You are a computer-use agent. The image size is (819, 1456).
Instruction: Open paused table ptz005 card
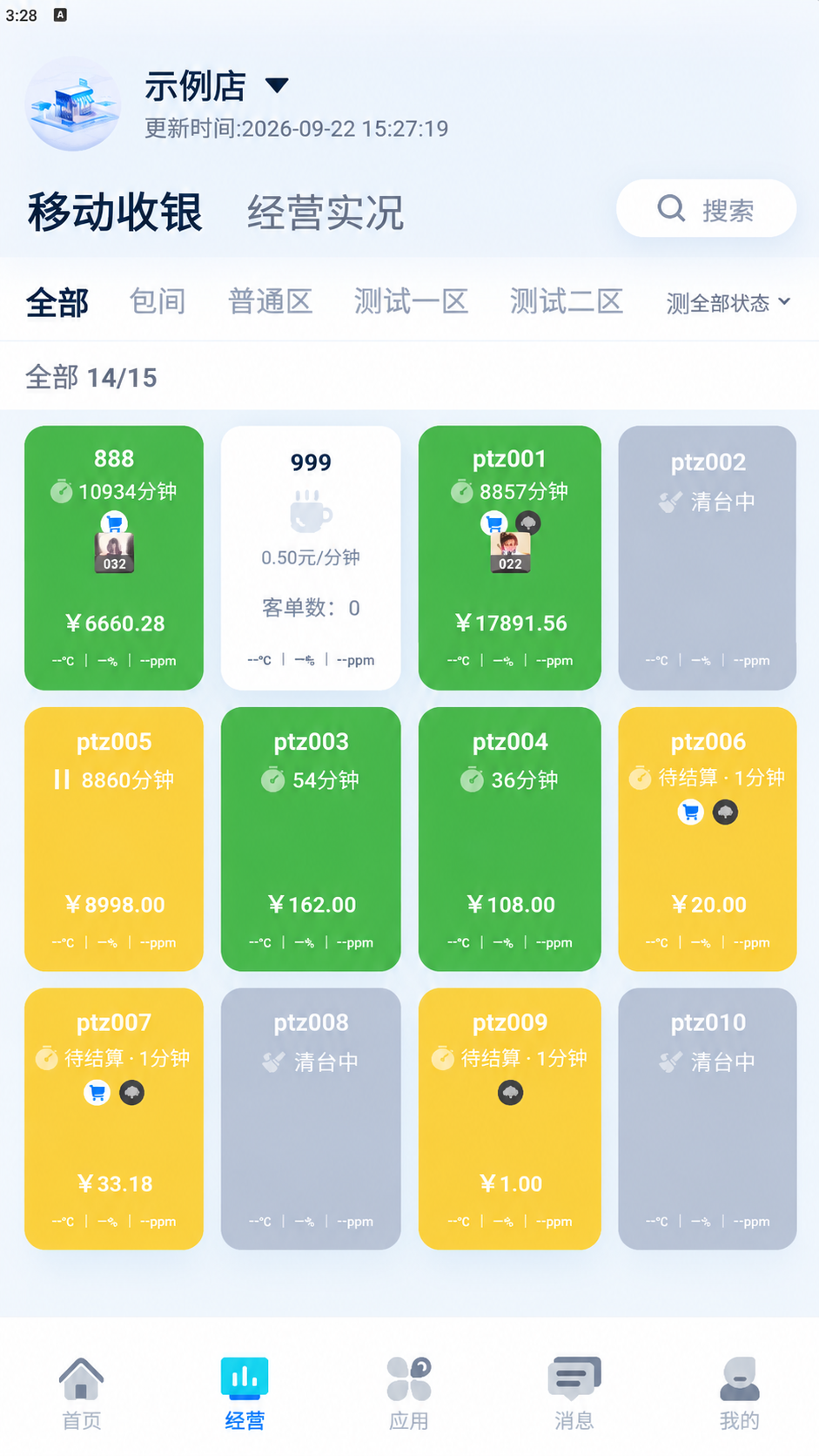tap(114, 839)
